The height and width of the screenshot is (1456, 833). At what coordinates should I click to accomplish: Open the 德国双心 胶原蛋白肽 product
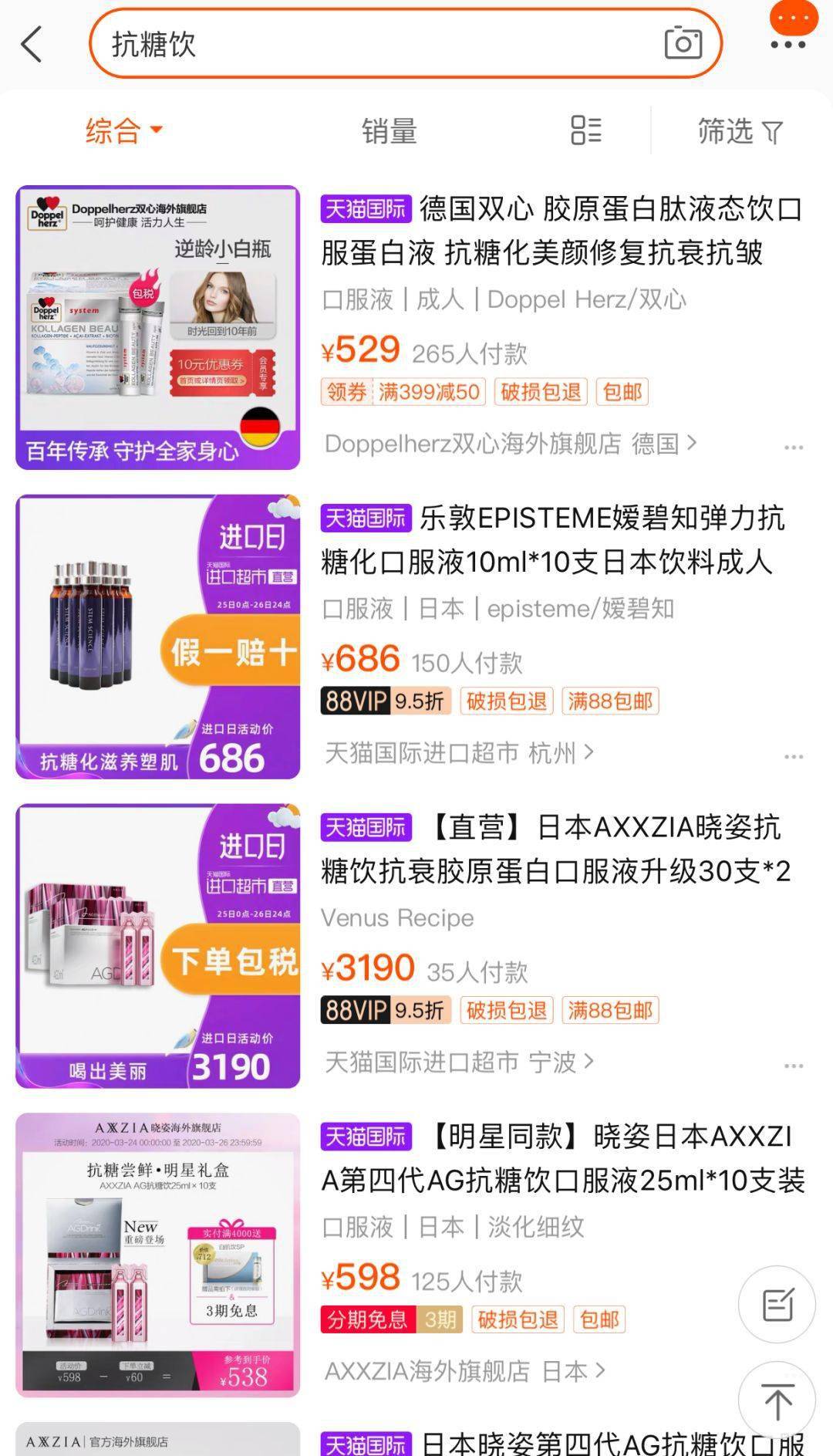coord(561,230)
